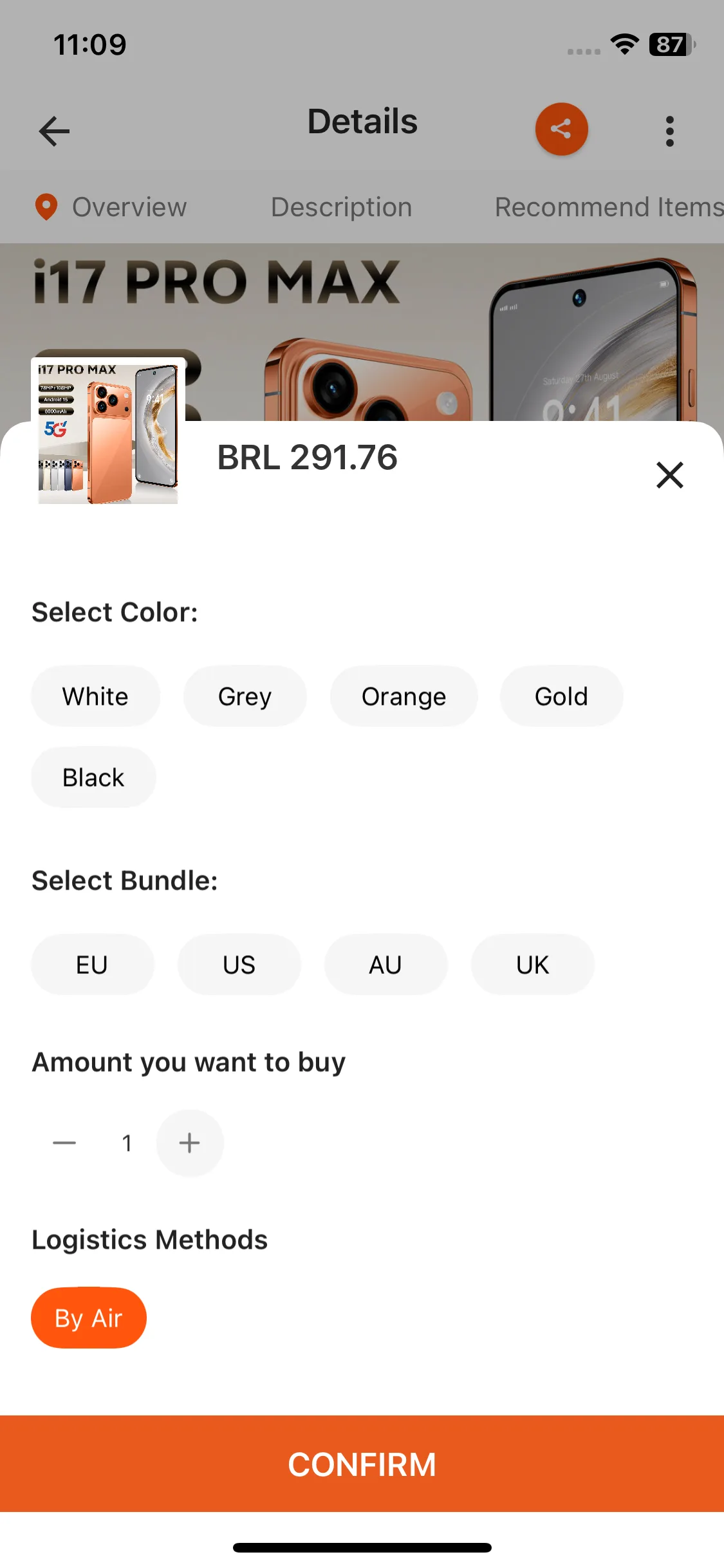Share this product
Viewport: 724px width, 1568px height.
[561, 129]
